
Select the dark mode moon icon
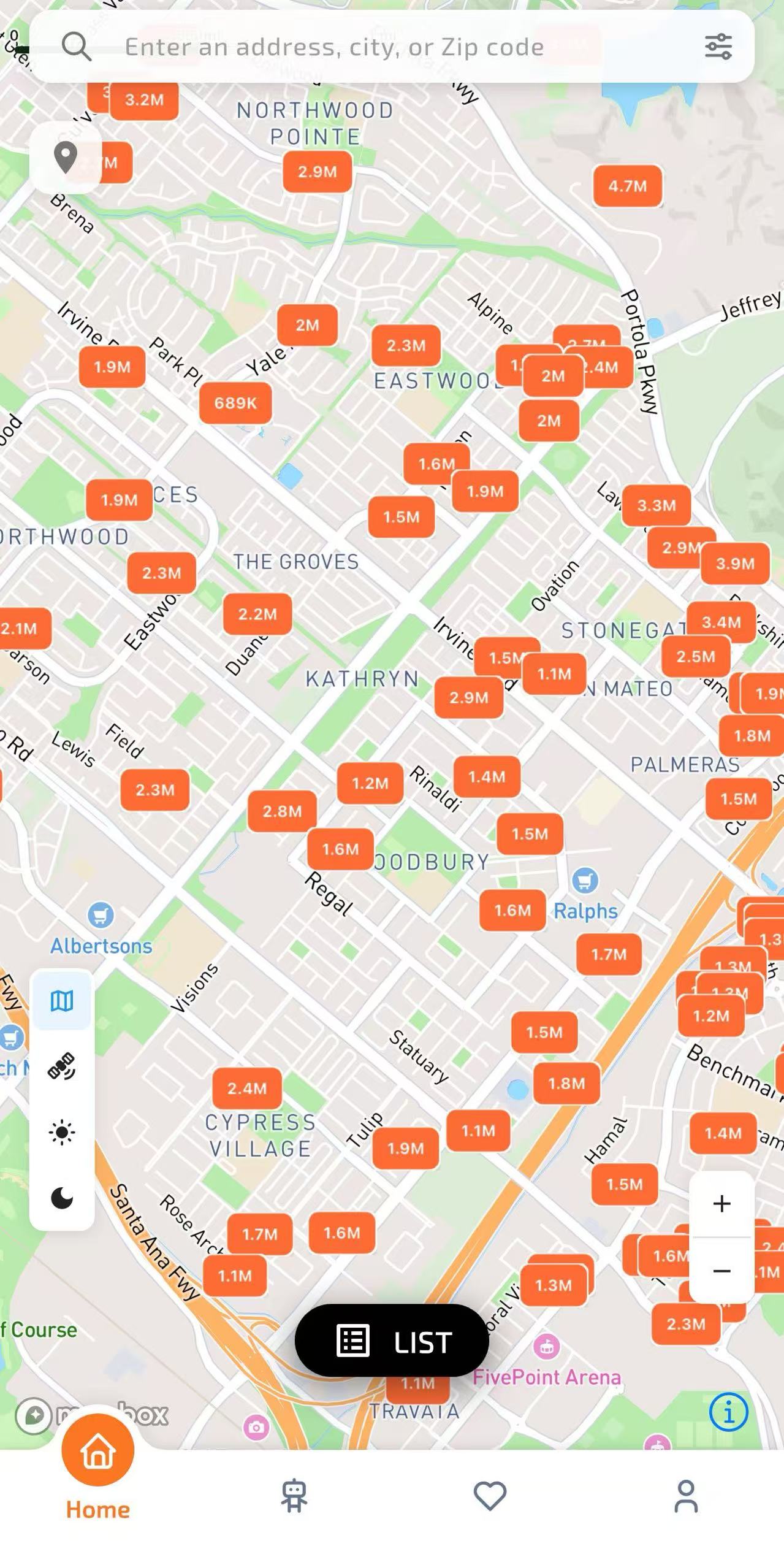pos(62,1197)
